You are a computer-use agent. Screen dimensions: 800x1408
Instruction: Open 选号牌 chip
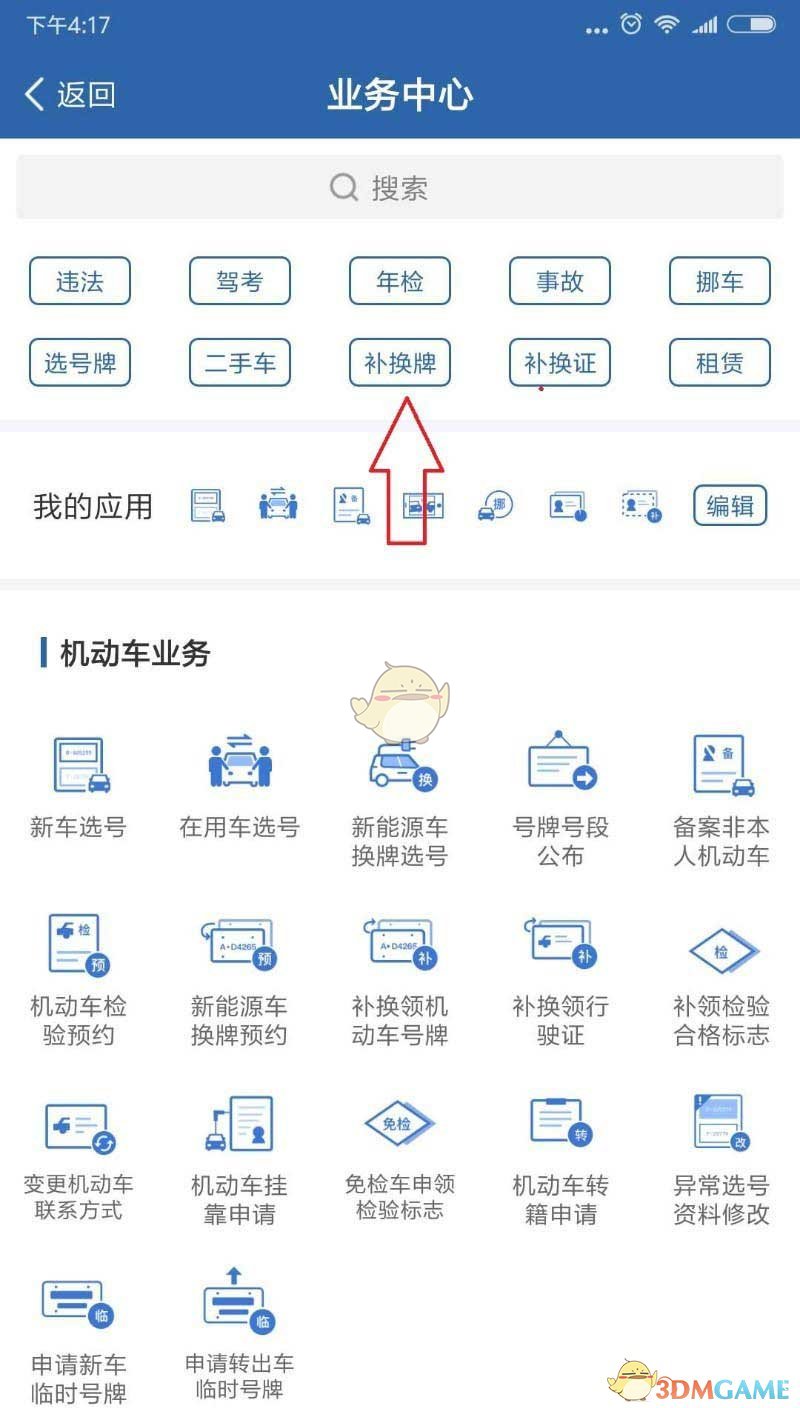(80, 362)
